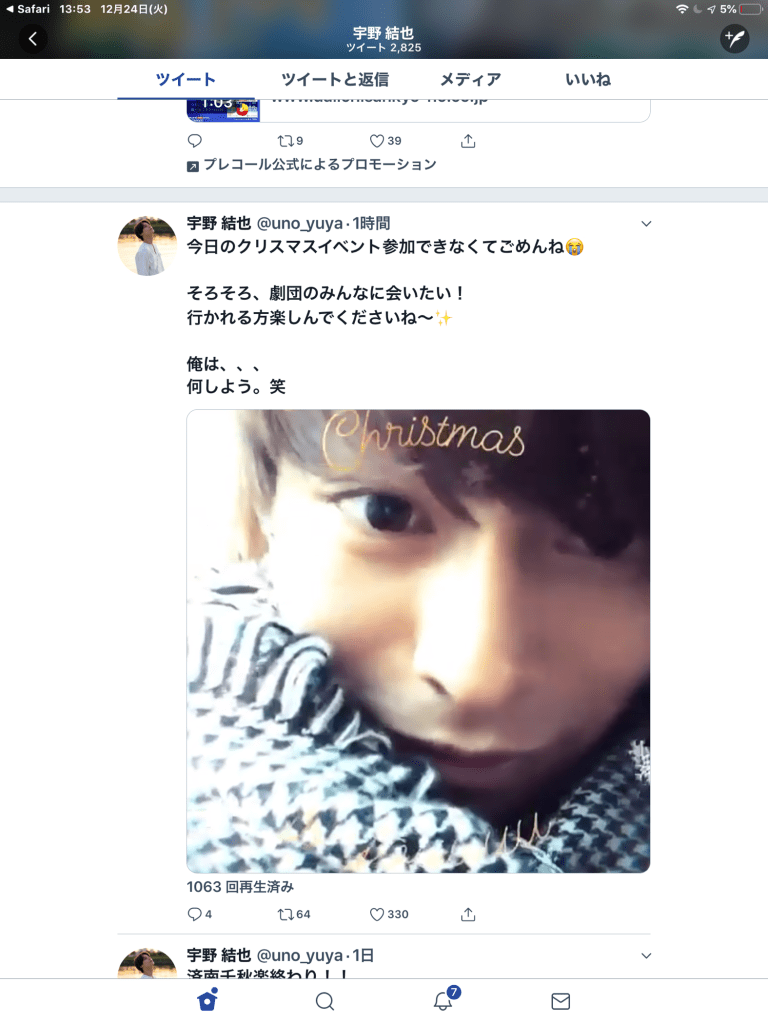Viewport: 768px width, 1024px height.
Task: Open the home tab in bottom bar
Action: [207, 1001]
